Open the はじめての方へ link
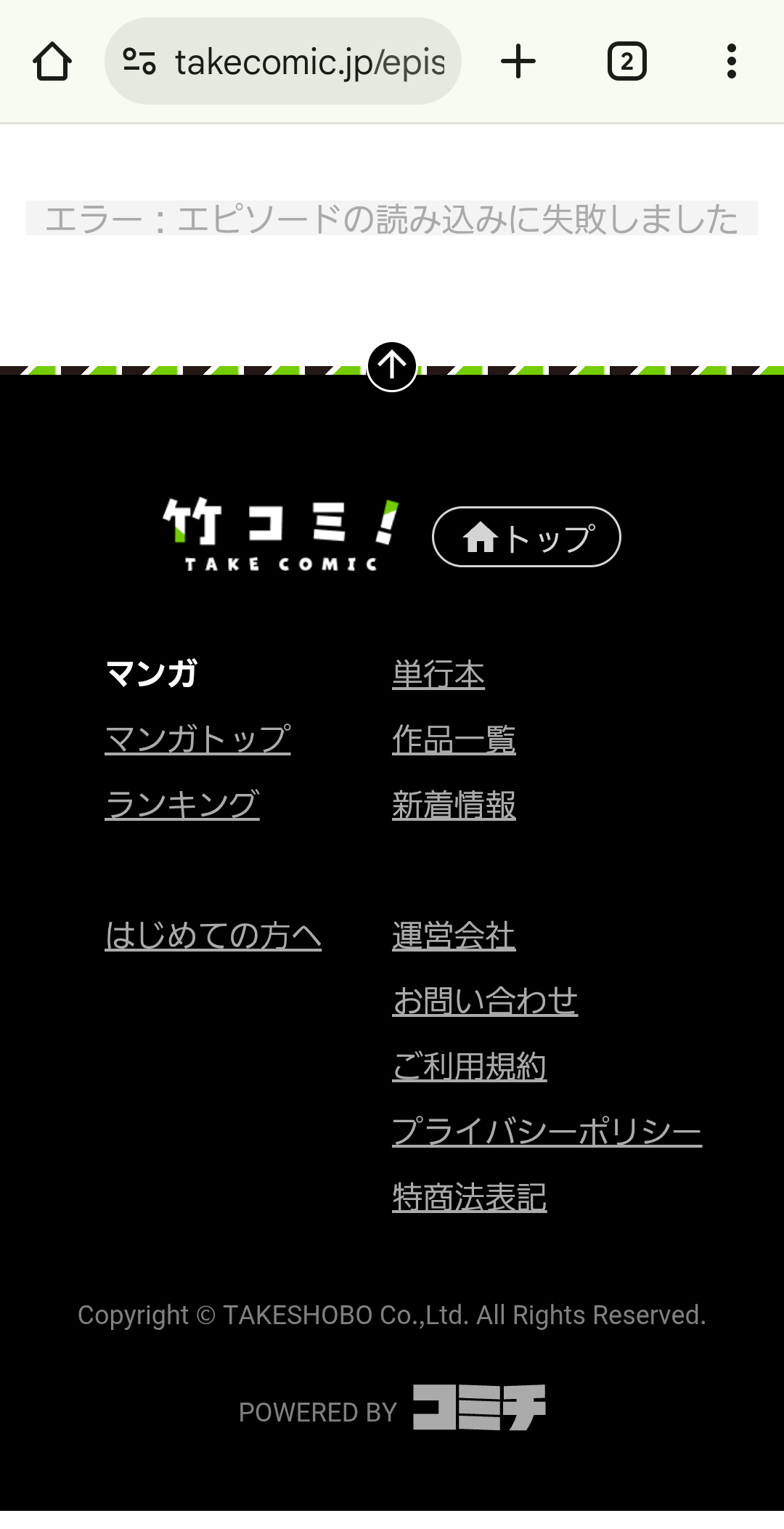Screen dimensions: 784x1529 pos(213,936)
